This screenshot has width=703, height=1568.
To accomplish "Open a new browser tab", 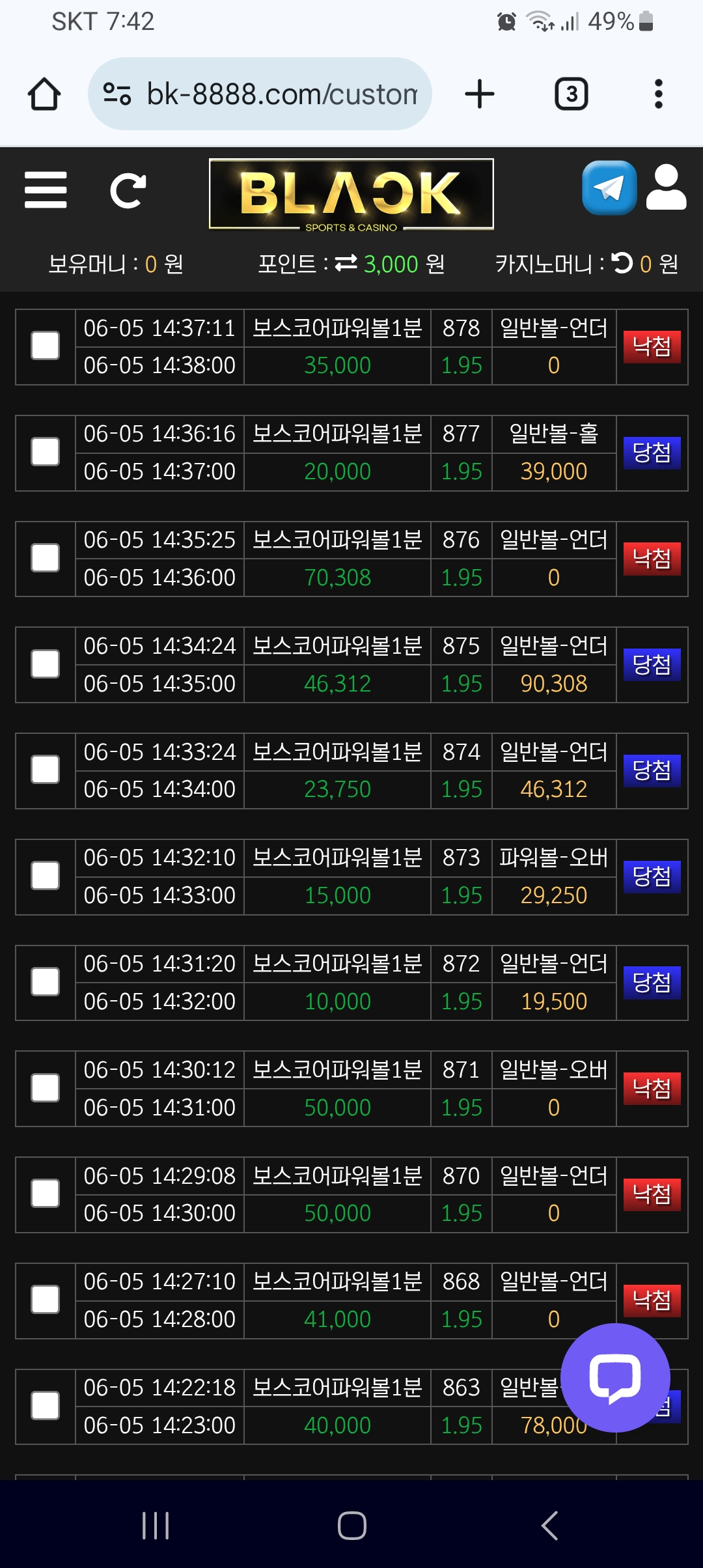I will point(480,94).
